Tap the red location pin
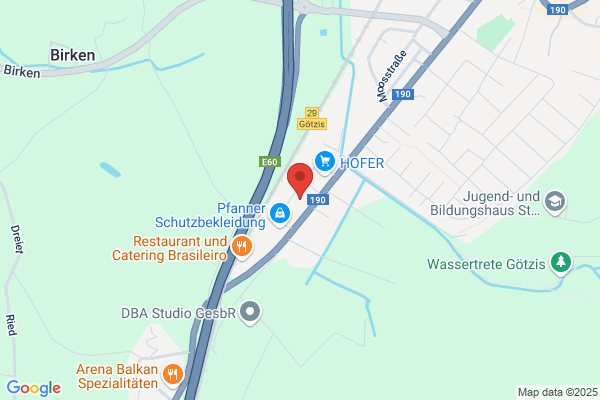600x400 pixels. 300,181
